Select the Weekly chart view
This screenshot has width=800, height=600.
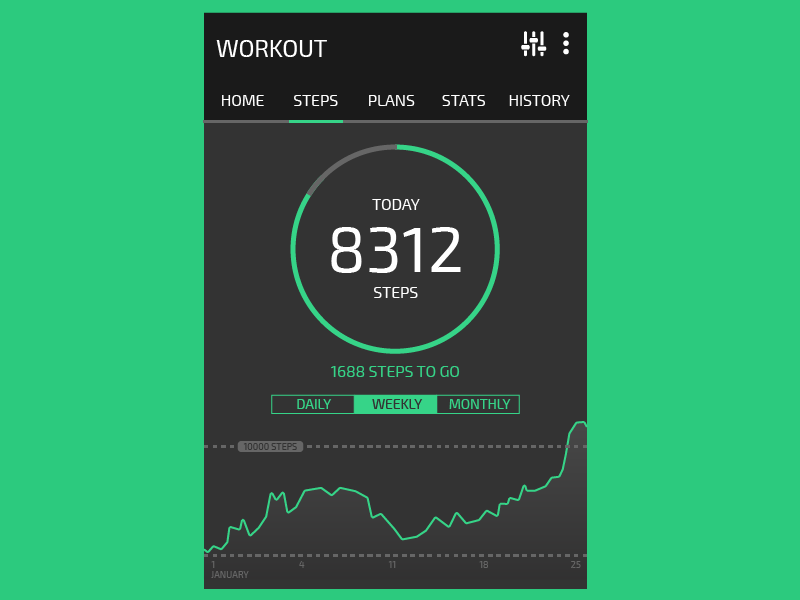[396, 404]
